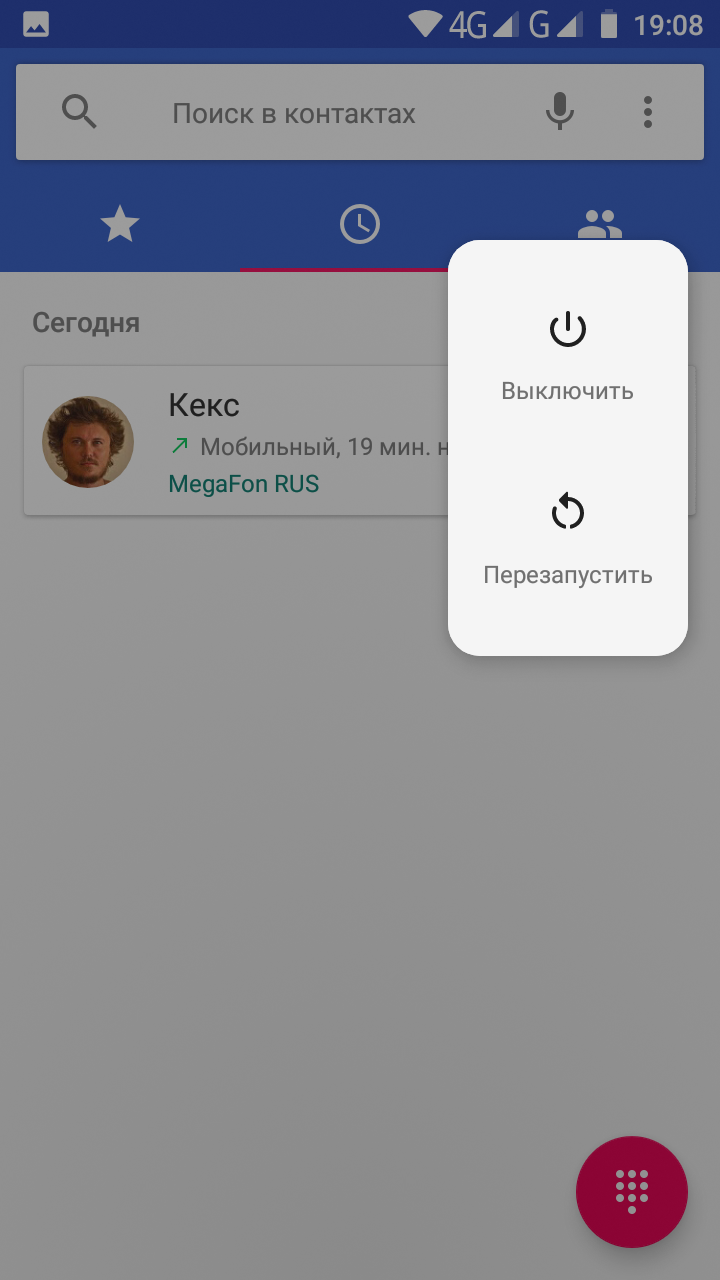Open the overflow menu in search bar
The image size is (720, 1280).
(x=648, y=112)
